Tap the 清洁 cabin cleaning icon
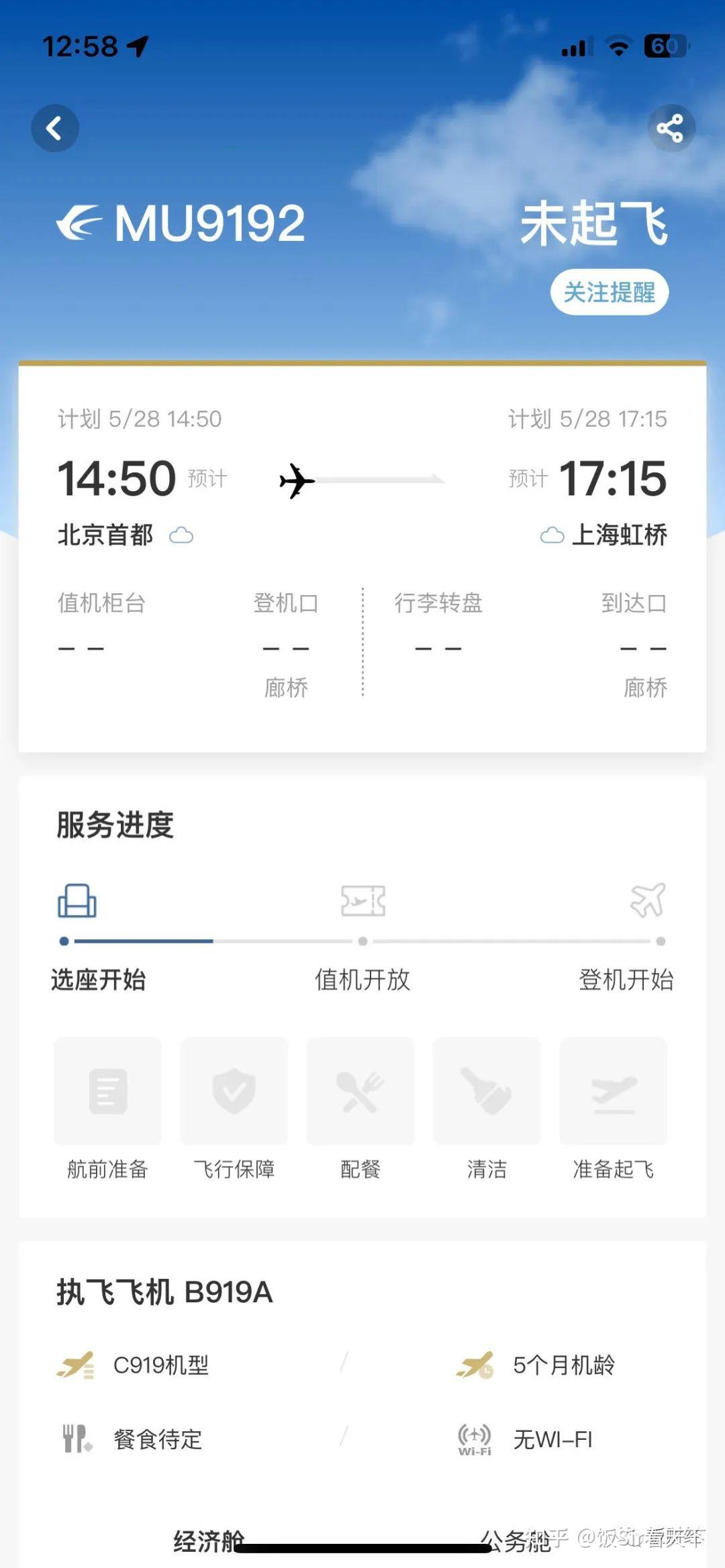Screen dimensions: 725x1568 [x=487, y=1092]
